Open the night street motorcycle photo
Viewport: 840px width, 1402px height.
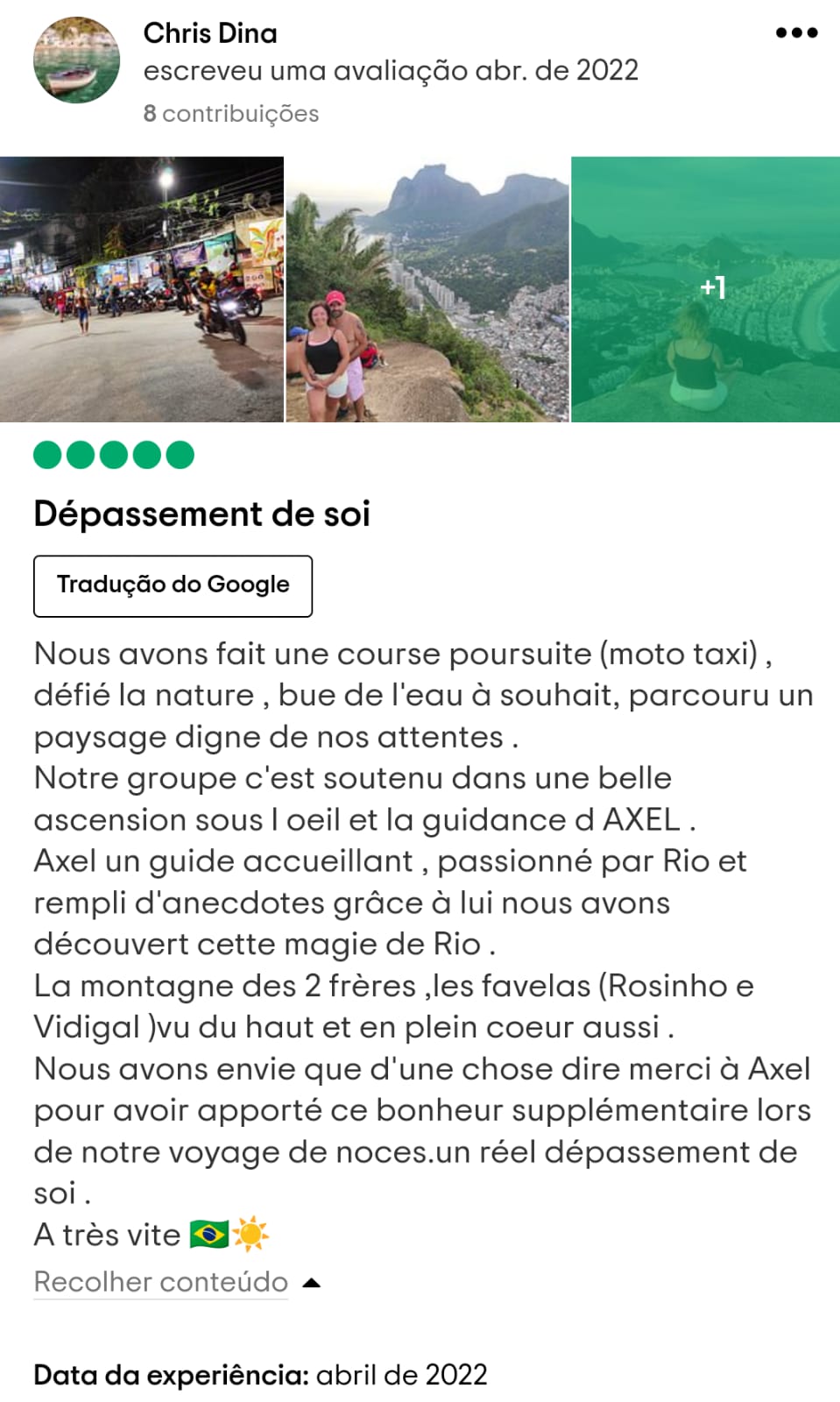pyautogui.click(x=142, y=289)
